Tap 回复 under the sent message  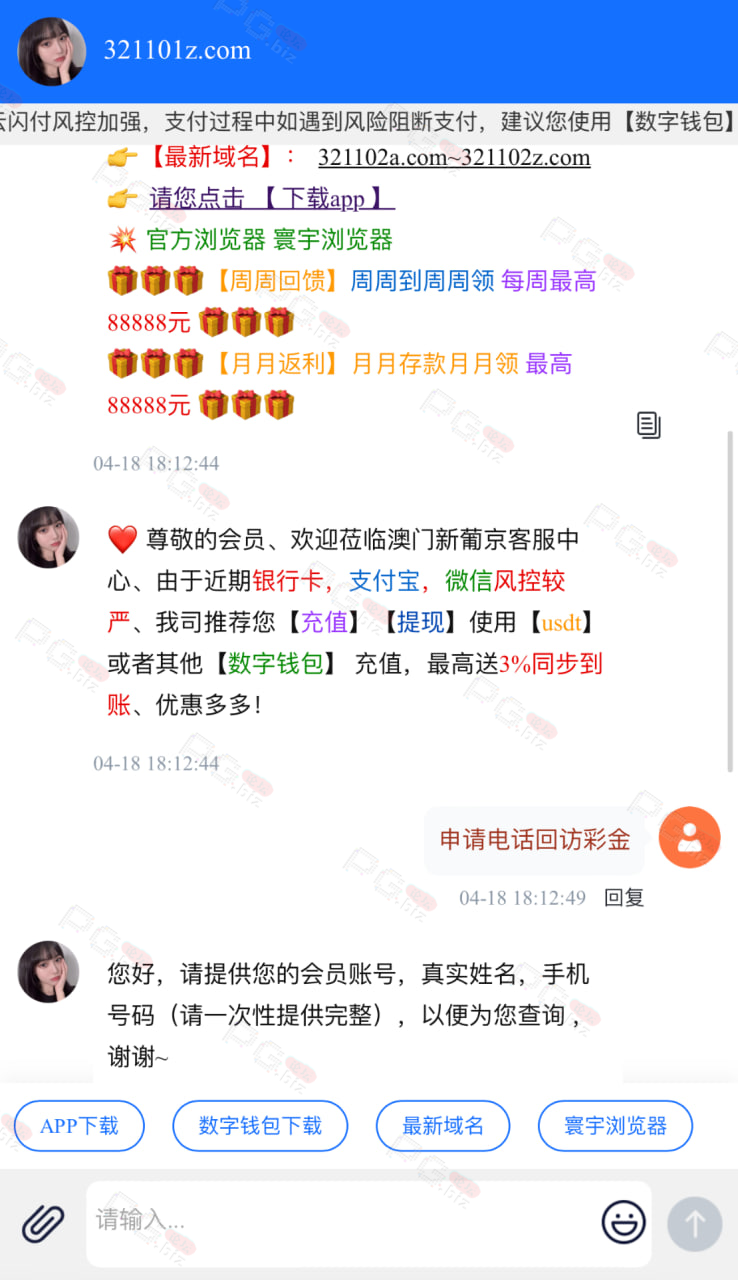tap(624, 898)
